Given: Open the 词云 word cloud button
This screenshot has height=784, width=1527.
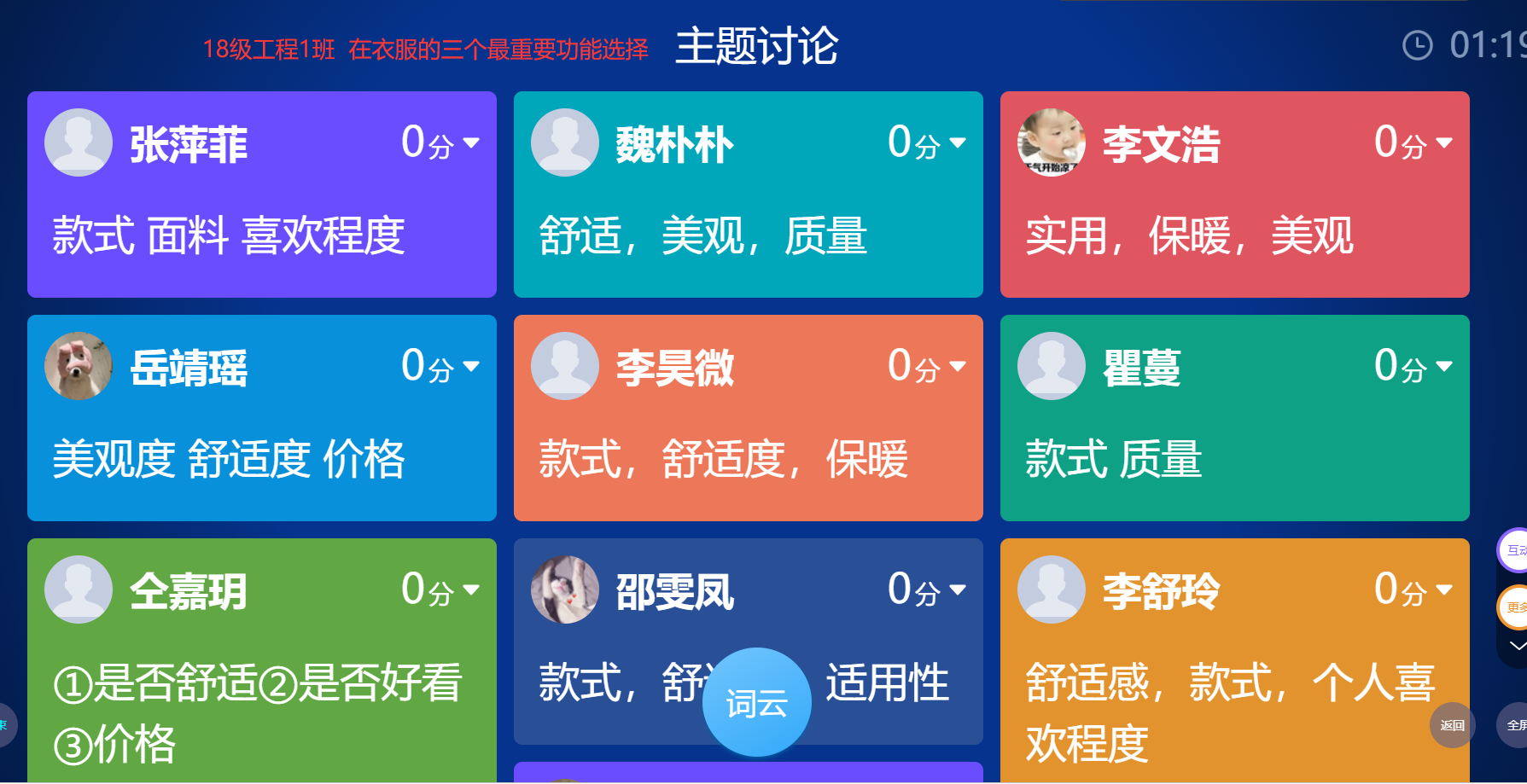Looking at the screenshot, I should point(756,702).
